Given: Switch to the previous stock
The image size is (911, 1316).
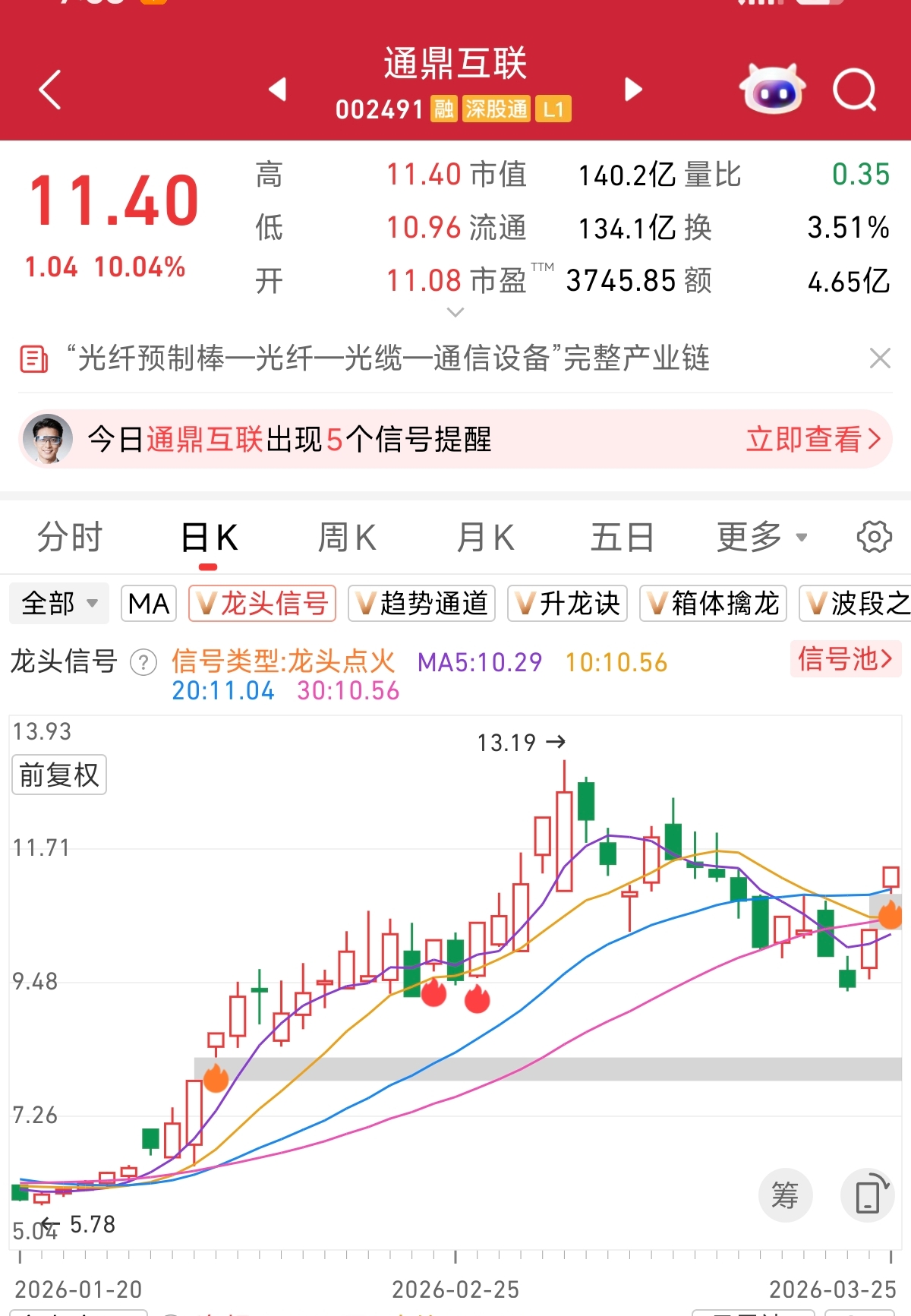Looking at the screenshot, I should [278, 90].
